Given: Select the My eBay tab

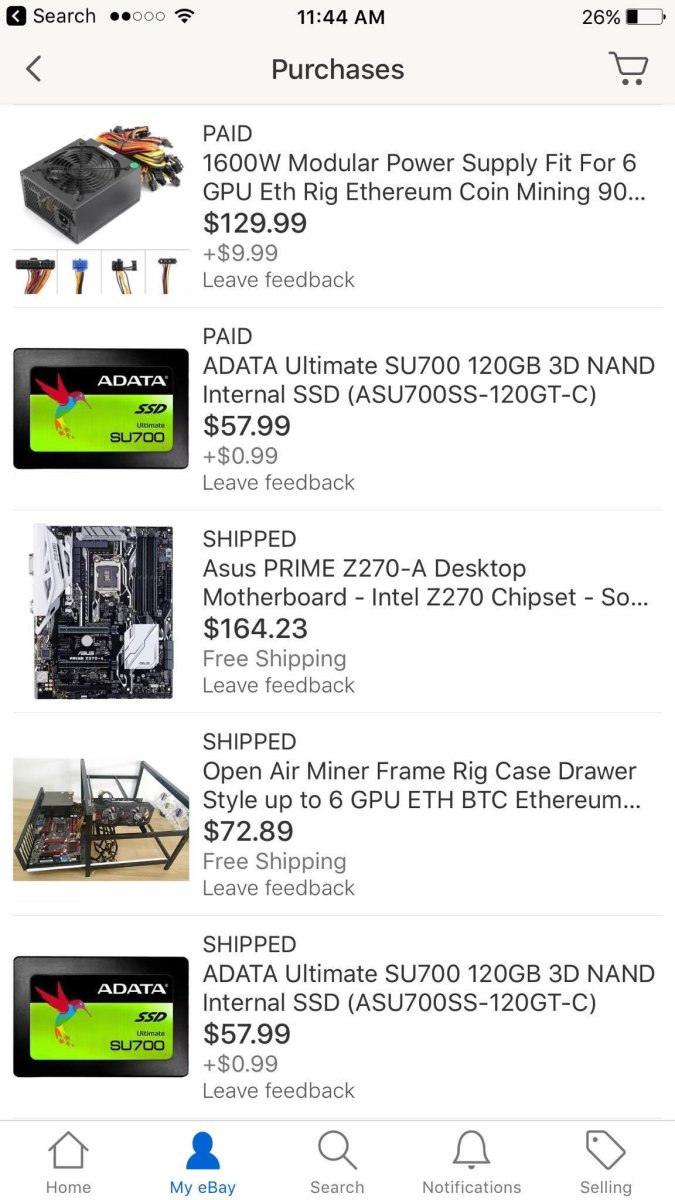Looking at the screenshot, I should [203, 1162].
